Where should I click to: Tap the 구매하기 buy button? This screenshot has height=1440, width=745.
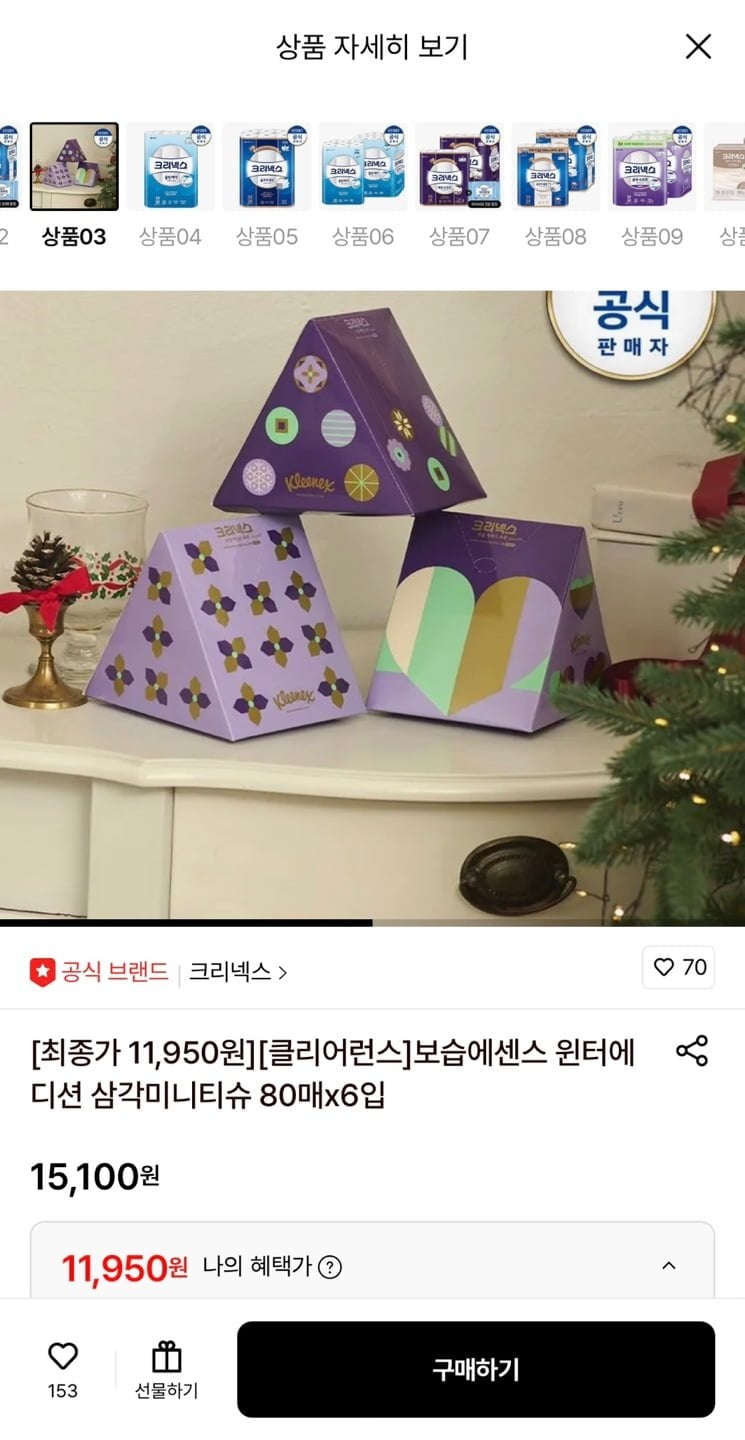click(476, 1369)
